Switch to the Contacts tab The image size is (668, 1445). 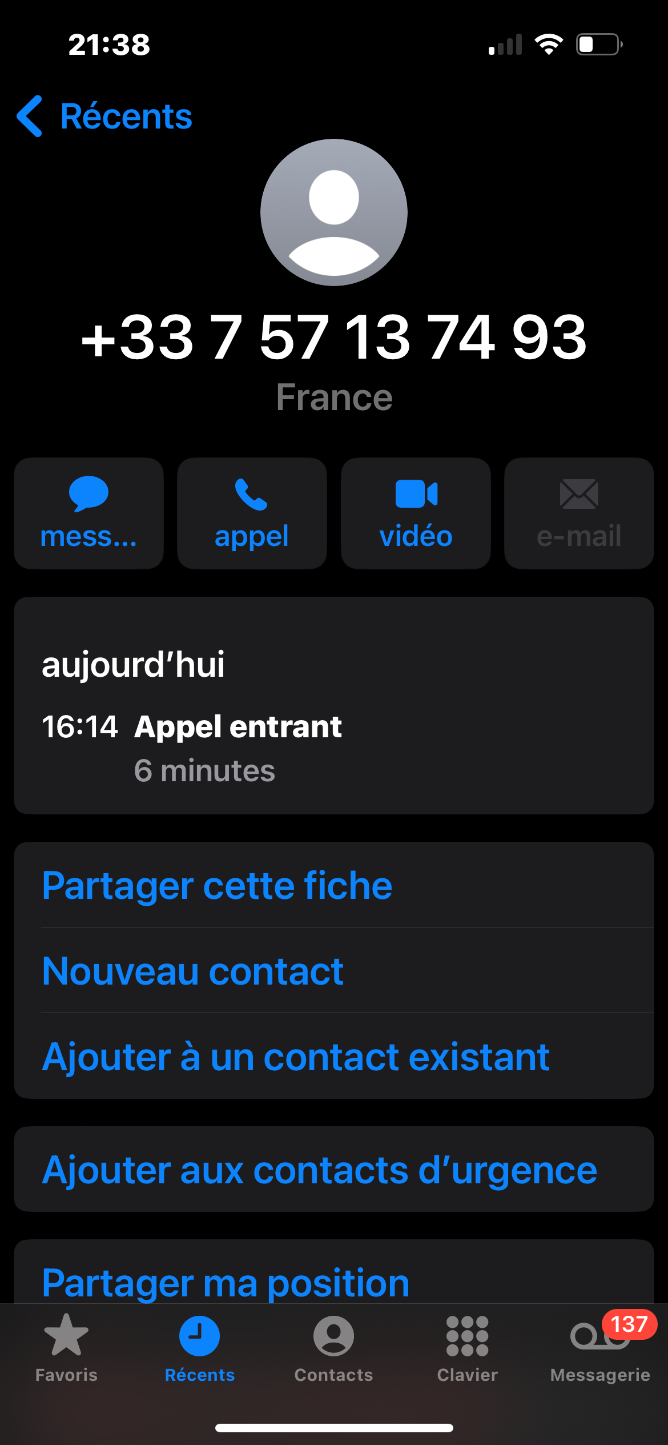[334, 1349]
